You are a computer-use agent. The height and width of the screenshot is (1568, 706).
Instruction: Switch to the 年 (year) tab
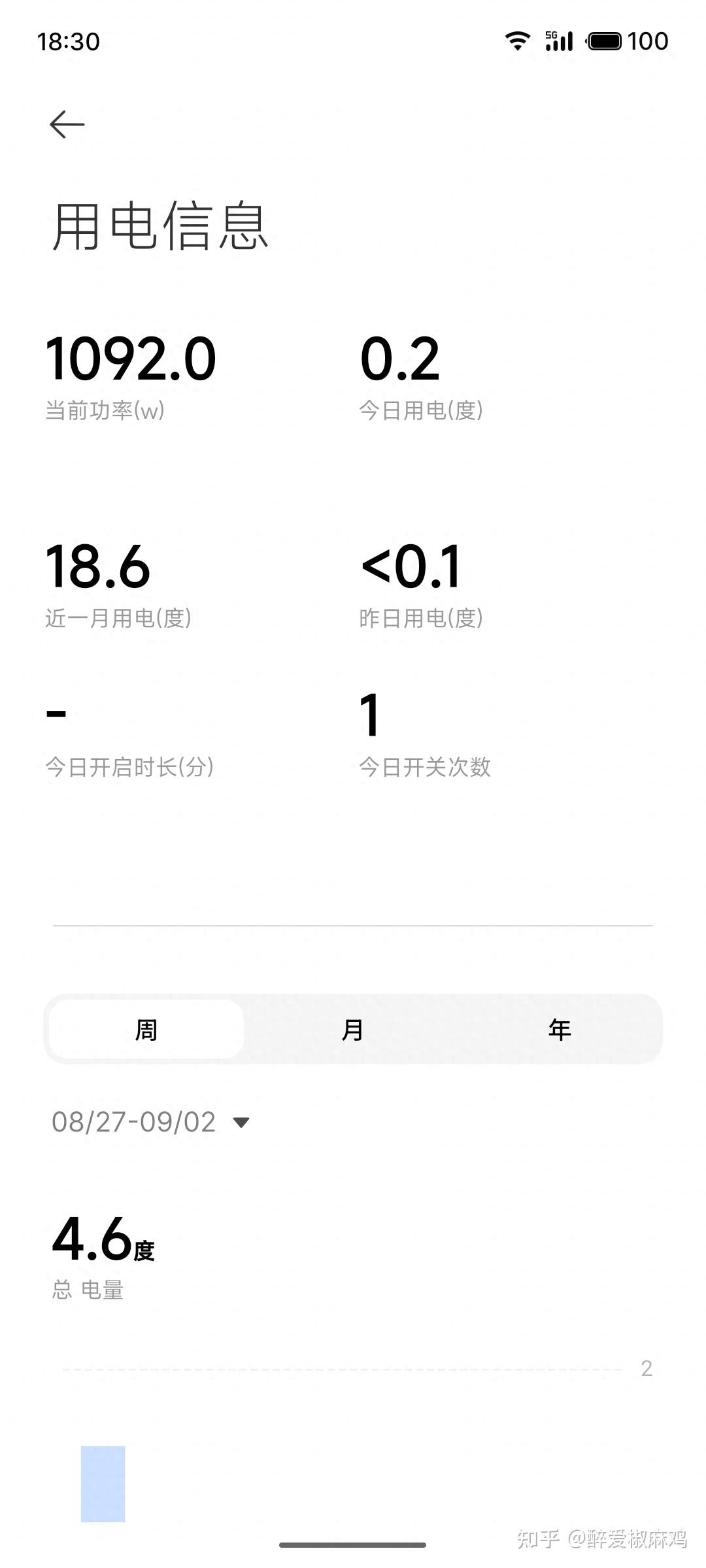(x=560, y=1030)
